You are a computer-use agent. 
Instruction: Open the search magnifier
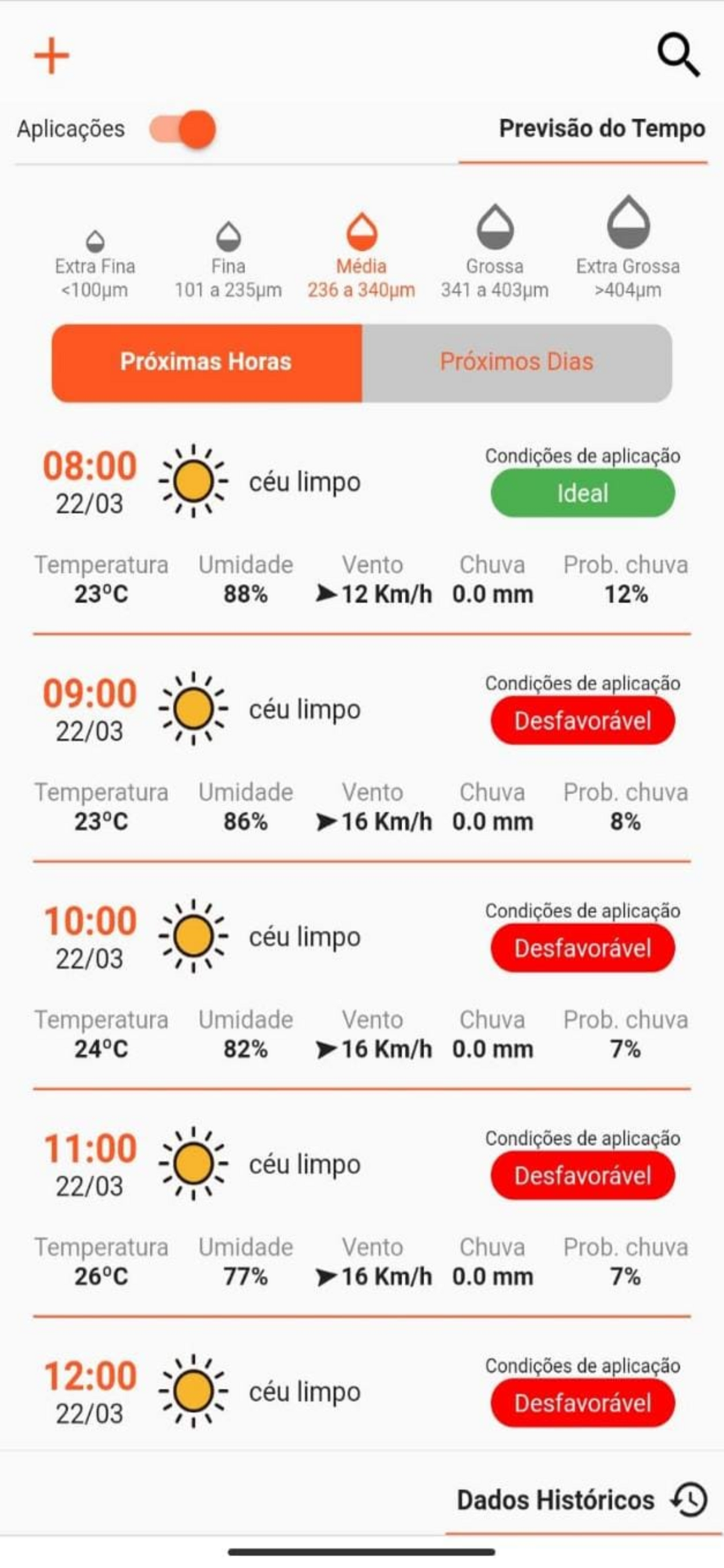coord(679,55)
